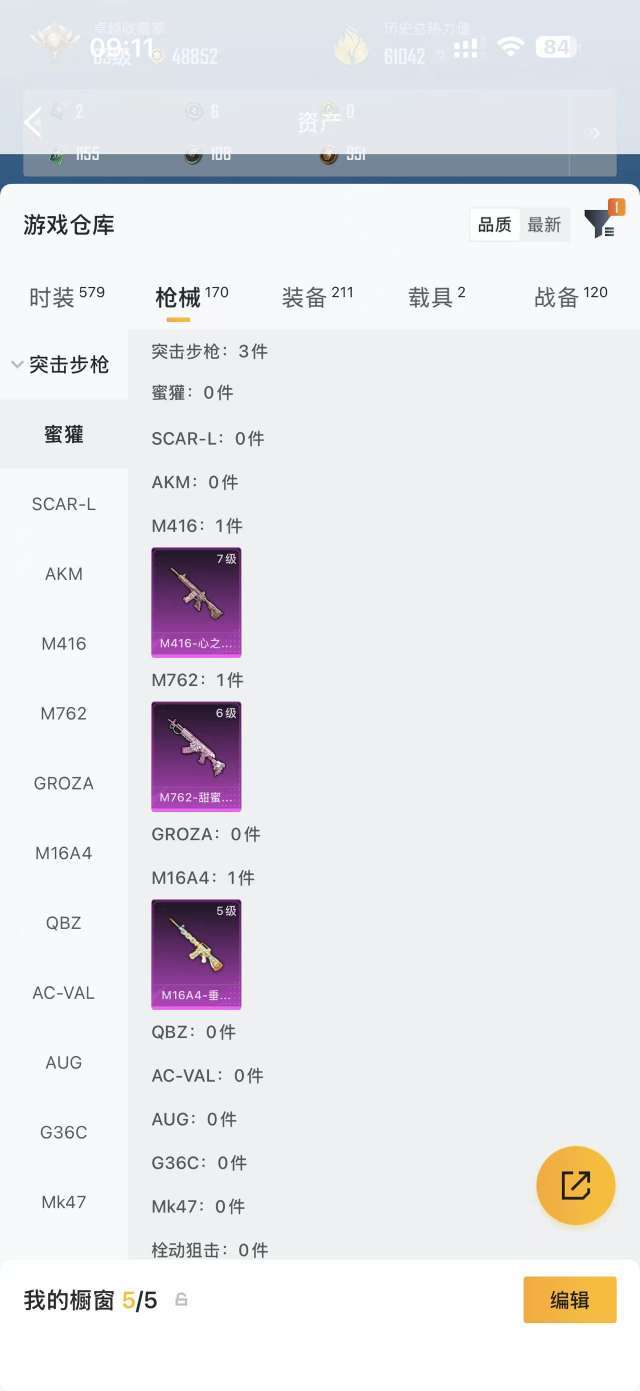Select SCAR-L in the sidebar
This screenshot has width=640, height=1391.
[64, 504]
